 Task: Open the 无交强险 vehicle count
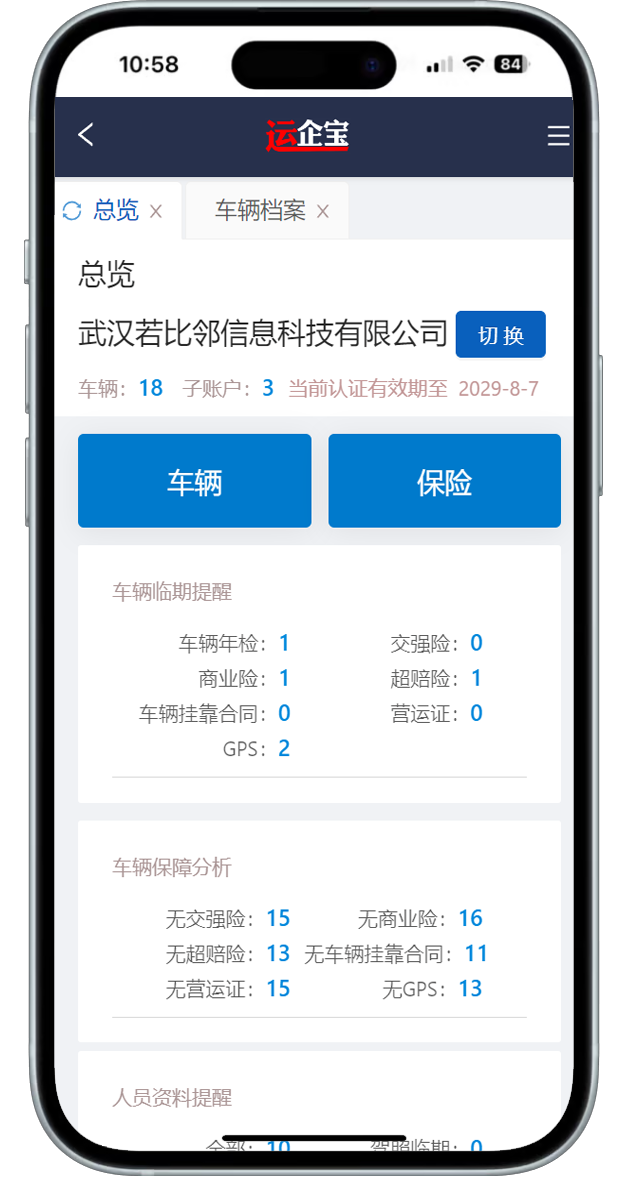[x=278, y=918]
